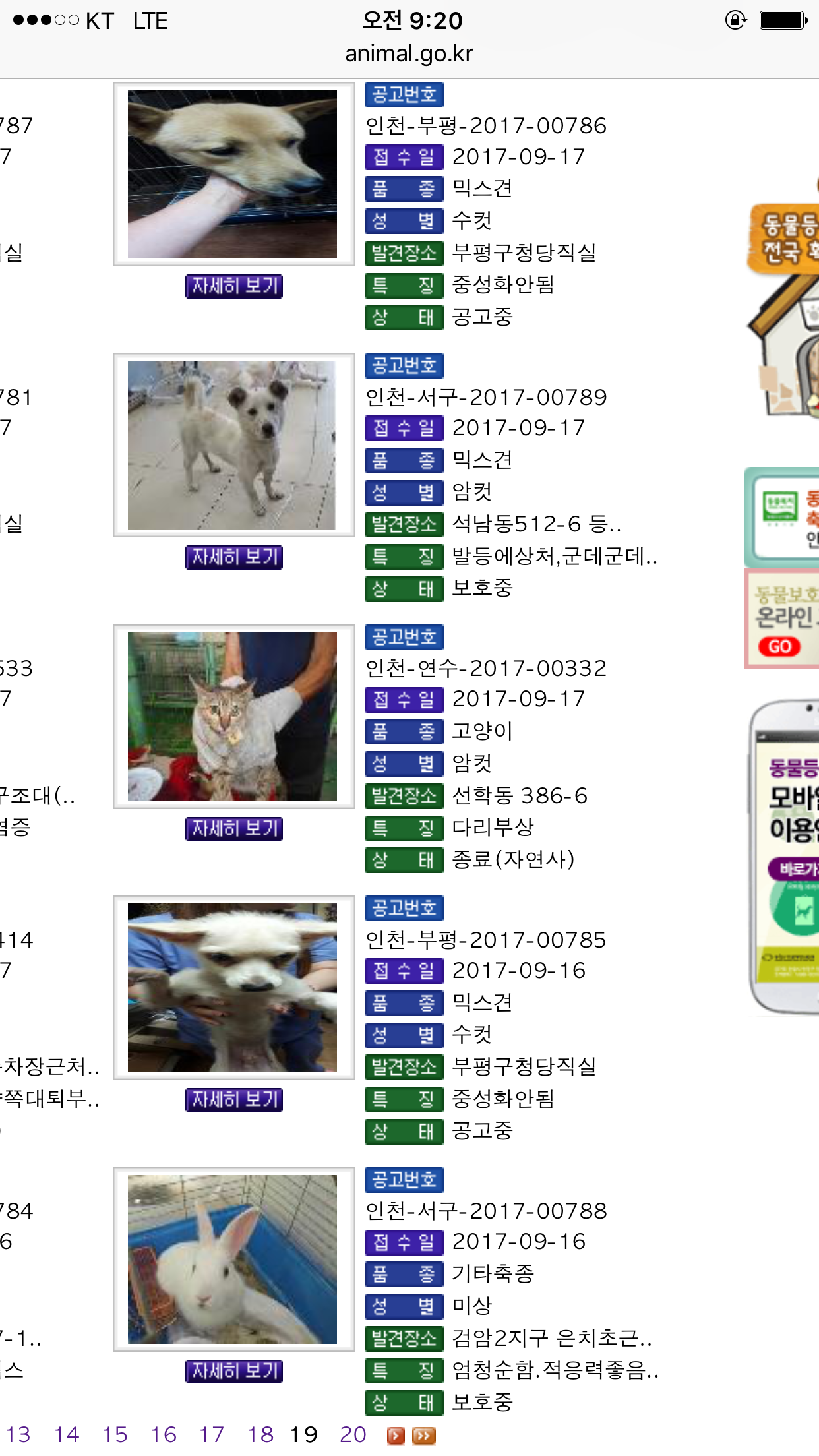Open page 17 of results
Image resolution: width=819 pixels, height=1456 pixels.
tap(212, 1435)
